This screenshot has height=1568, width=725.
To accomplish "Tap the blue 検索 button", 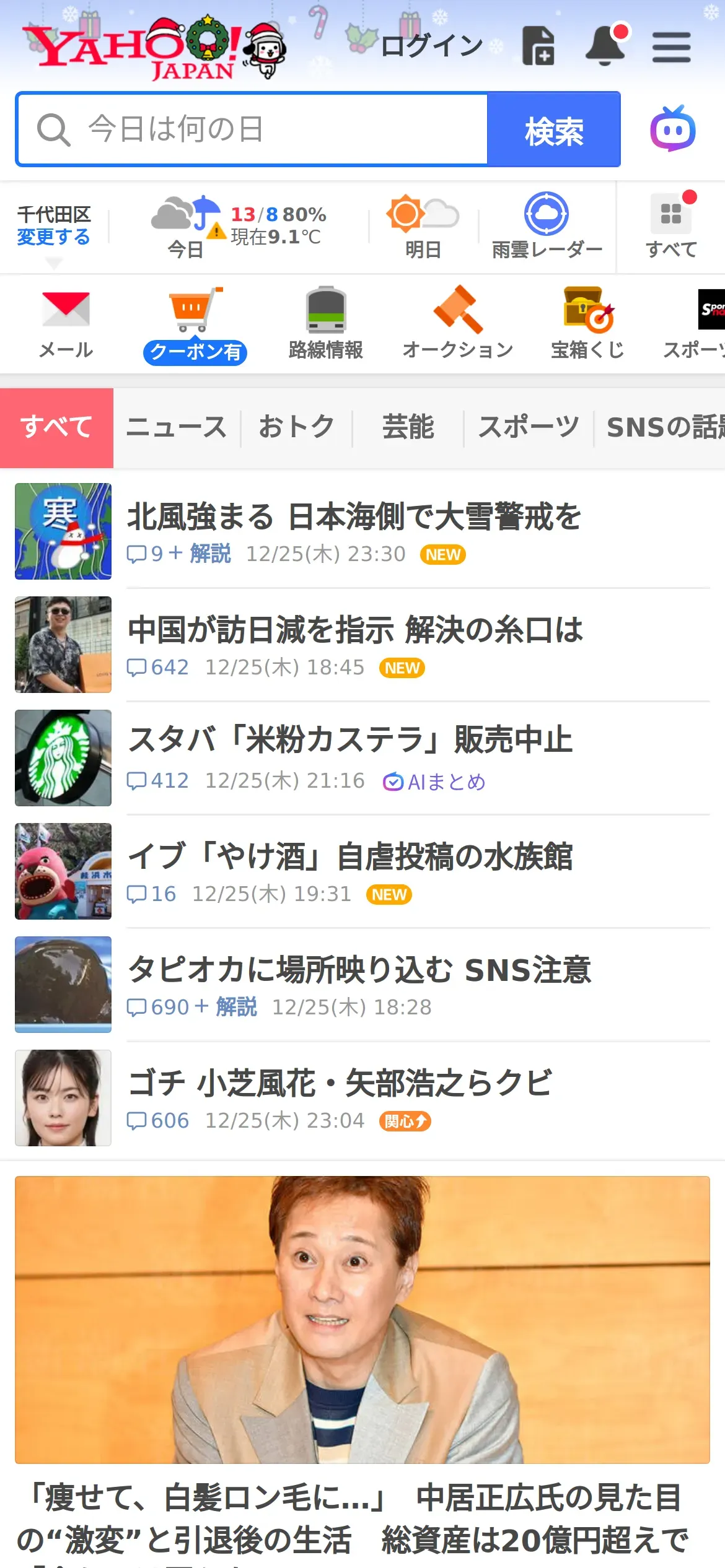I will tap(553, 130).
